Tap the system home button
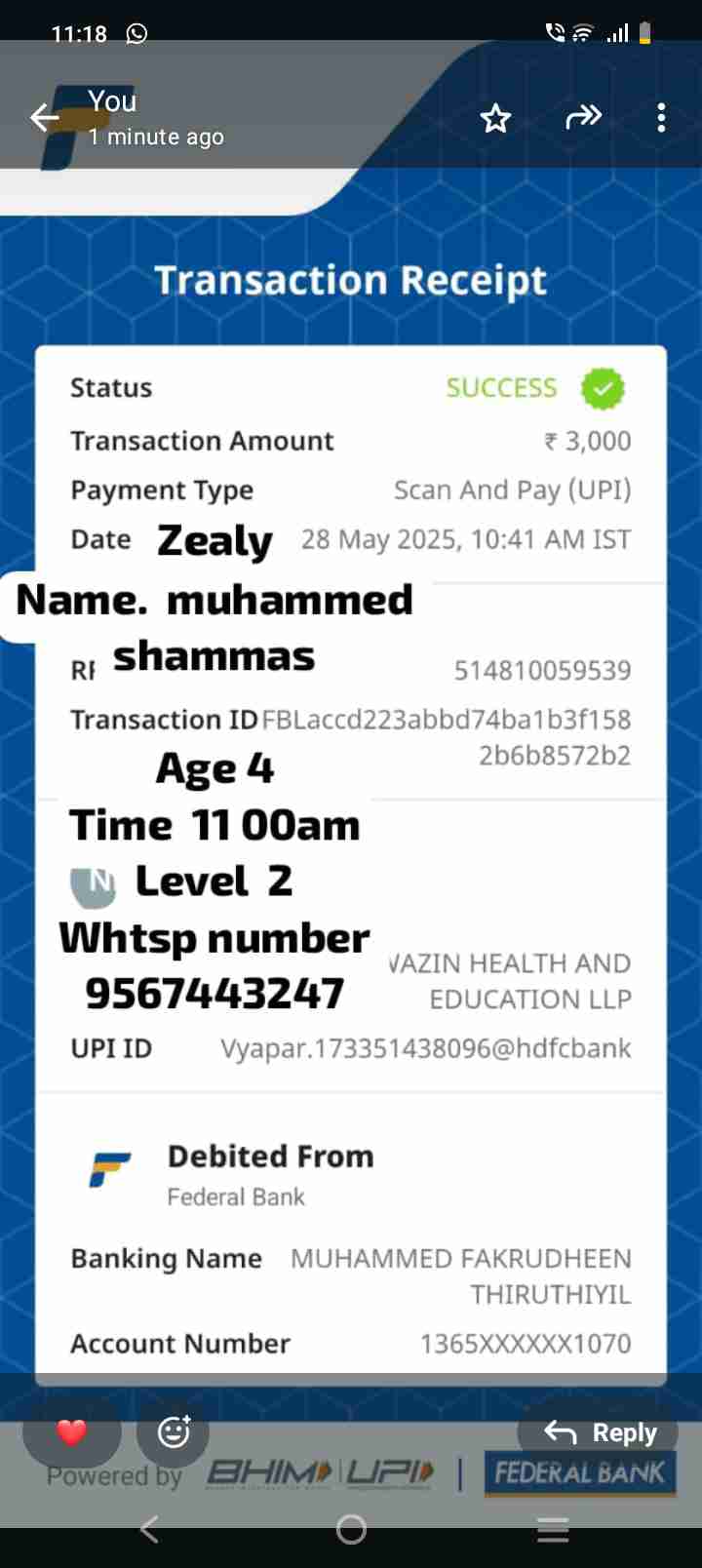This screenshot has width=702, height=1568. (351, 1529)
